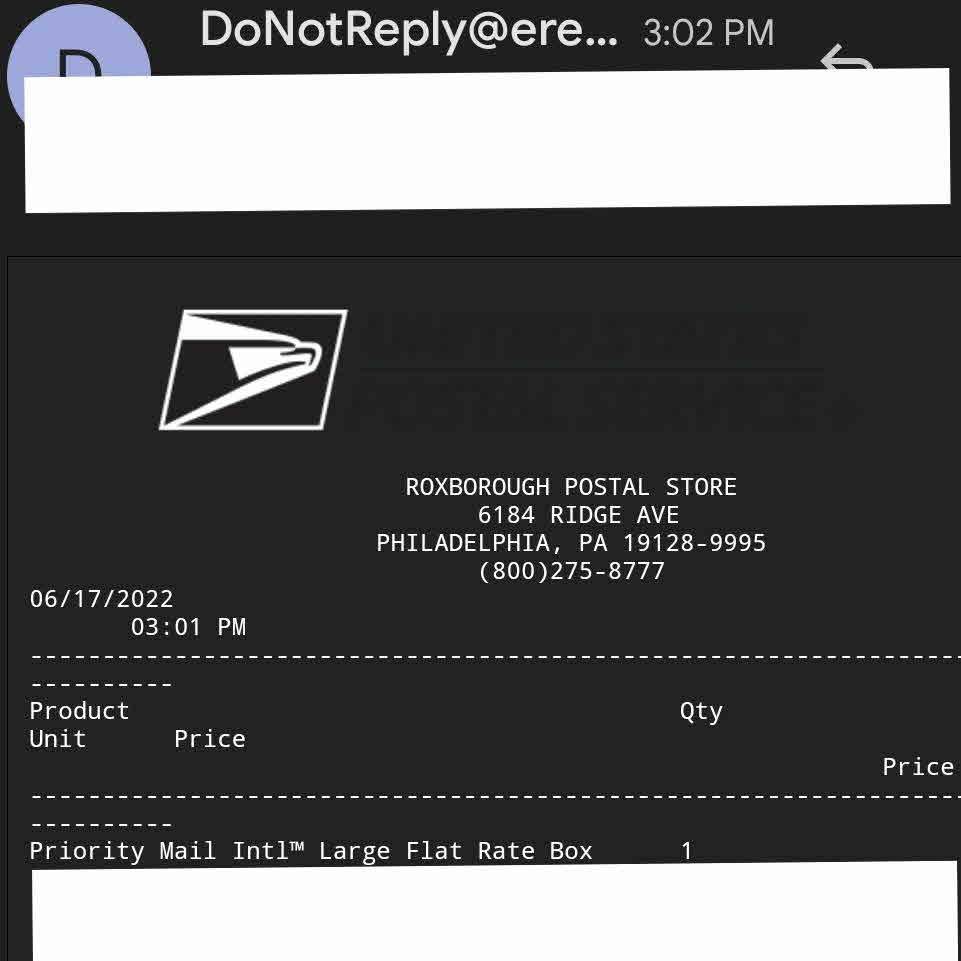The height and width of the screenshot is (961, 961).
Task: Open the sender's avatar profile
Action: [x=72, y=62]
